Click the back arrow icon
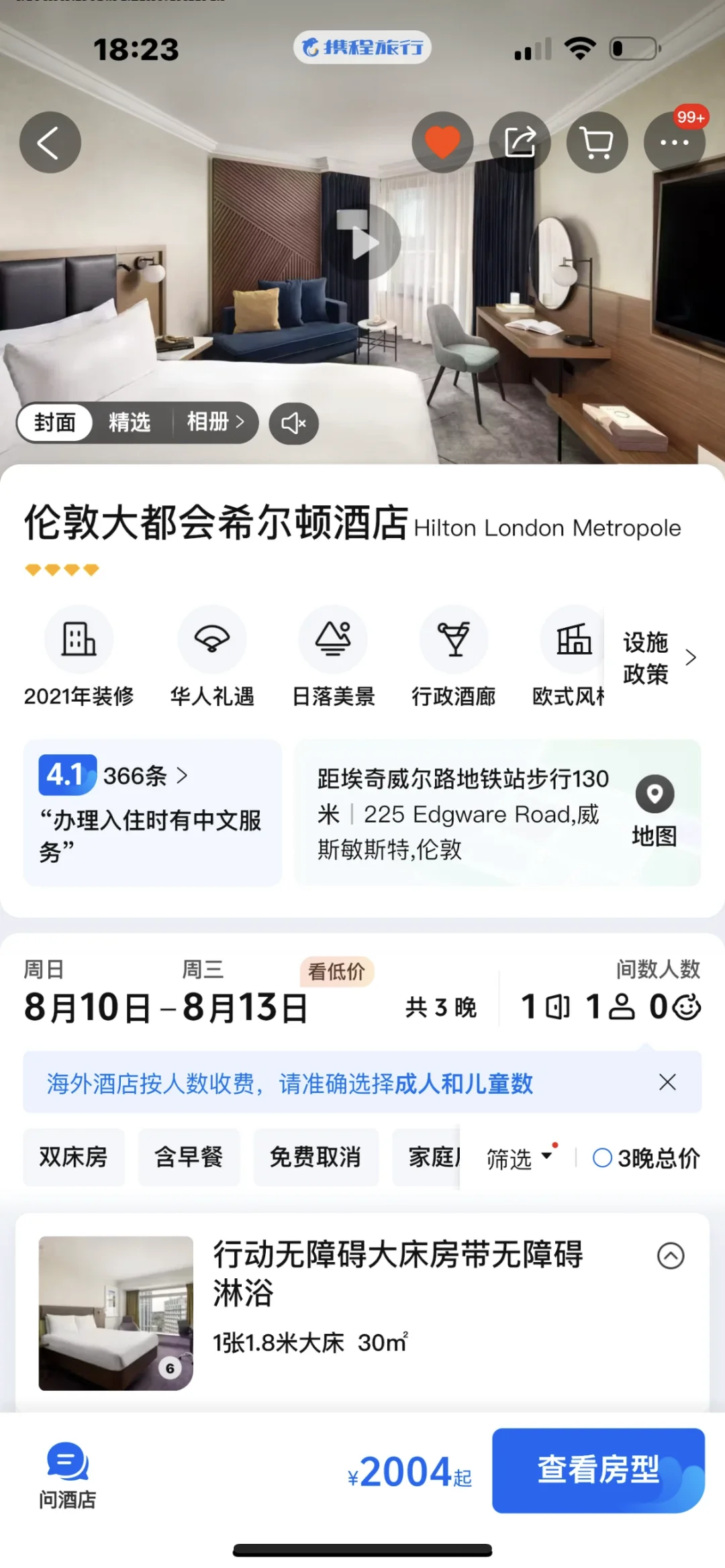This screenshot has height=1568, width=725. [x=50, y=142]
